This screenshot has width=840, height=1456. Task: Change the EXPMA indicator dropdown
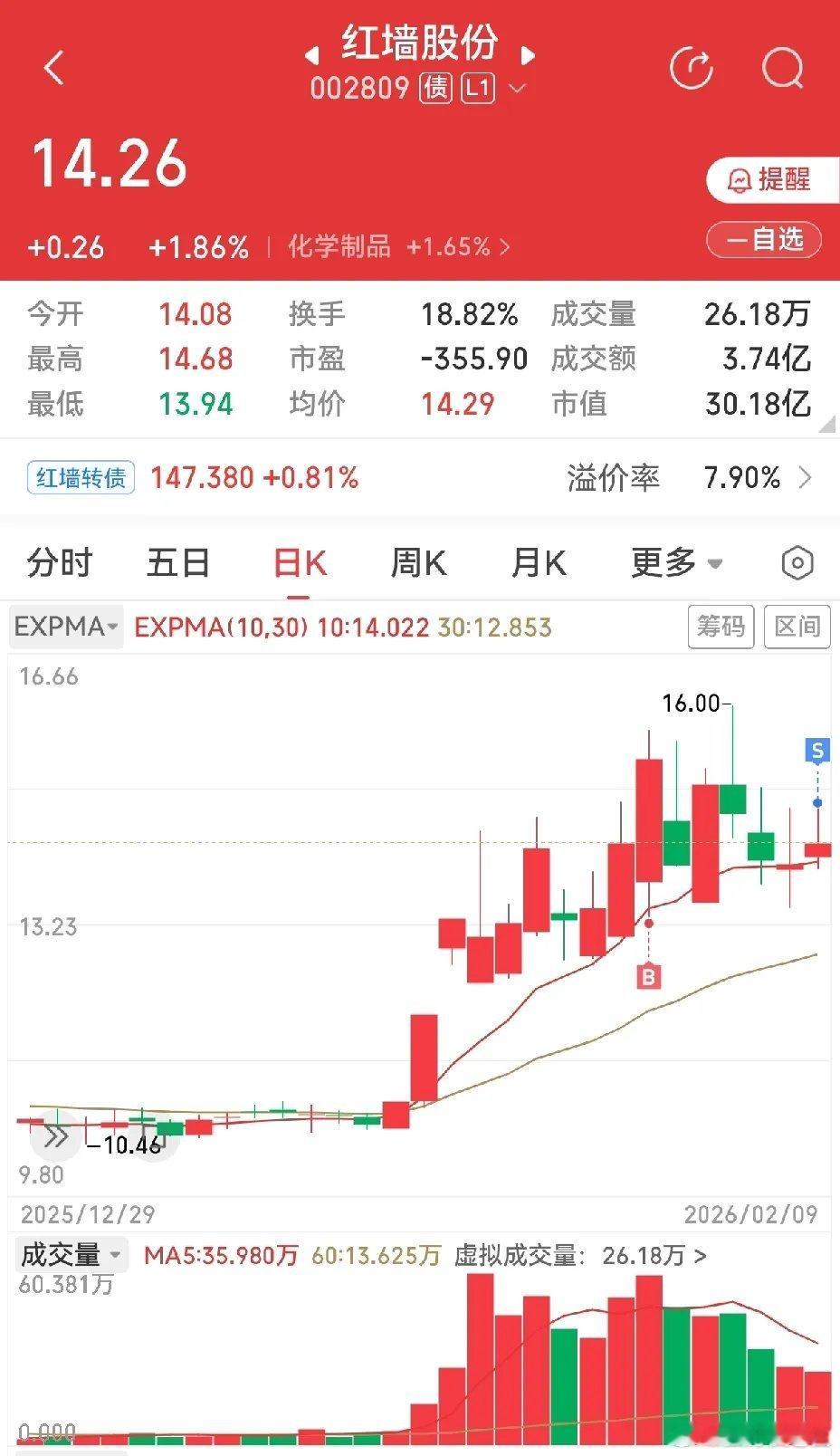click(66, 626)
